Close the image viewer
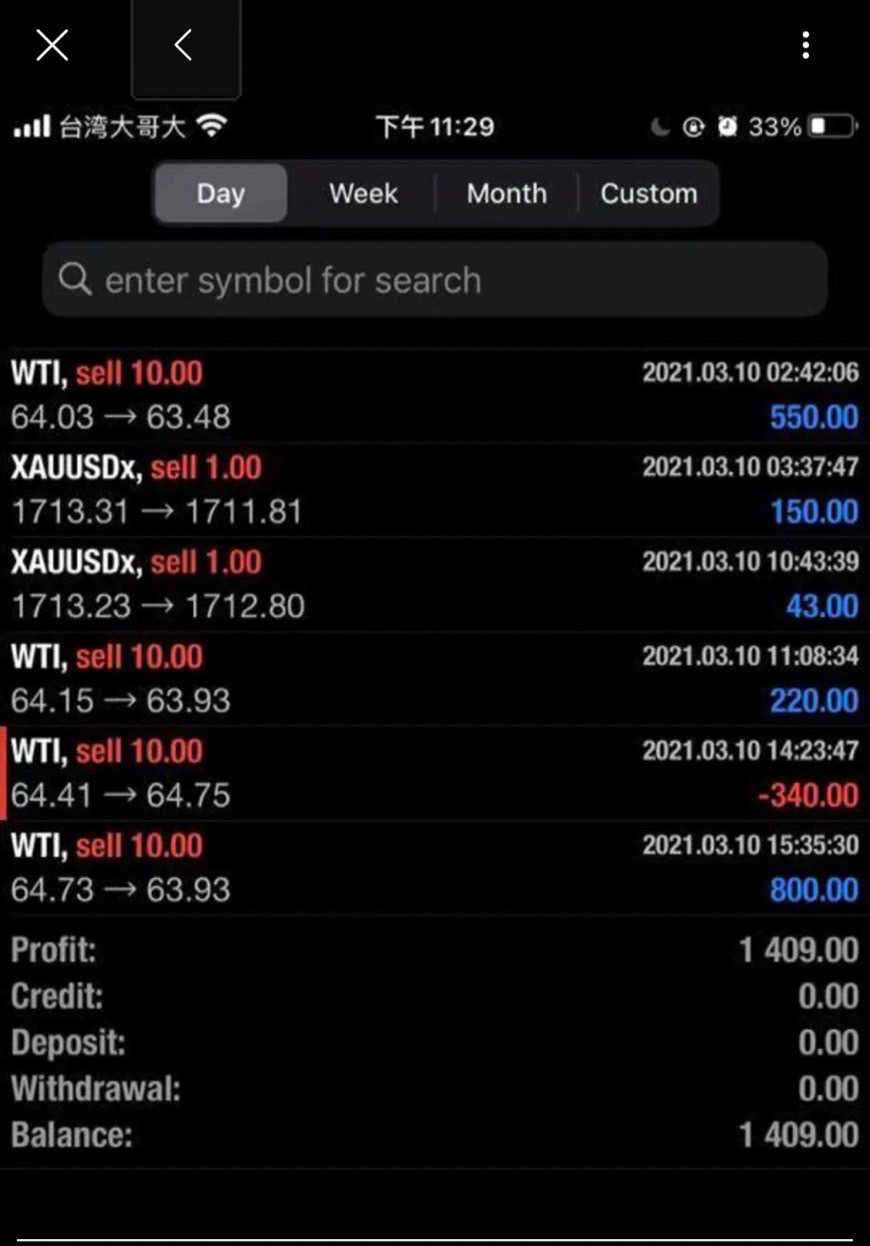Viewport: 870px width, 1246px height. point(52,45)
